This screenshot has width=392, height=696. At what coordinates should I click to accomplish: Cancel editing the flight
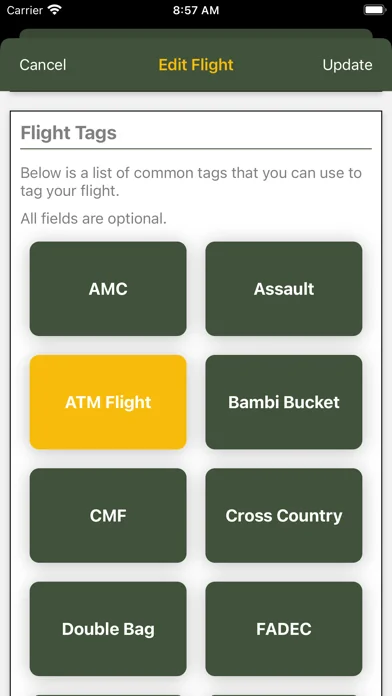43,65
